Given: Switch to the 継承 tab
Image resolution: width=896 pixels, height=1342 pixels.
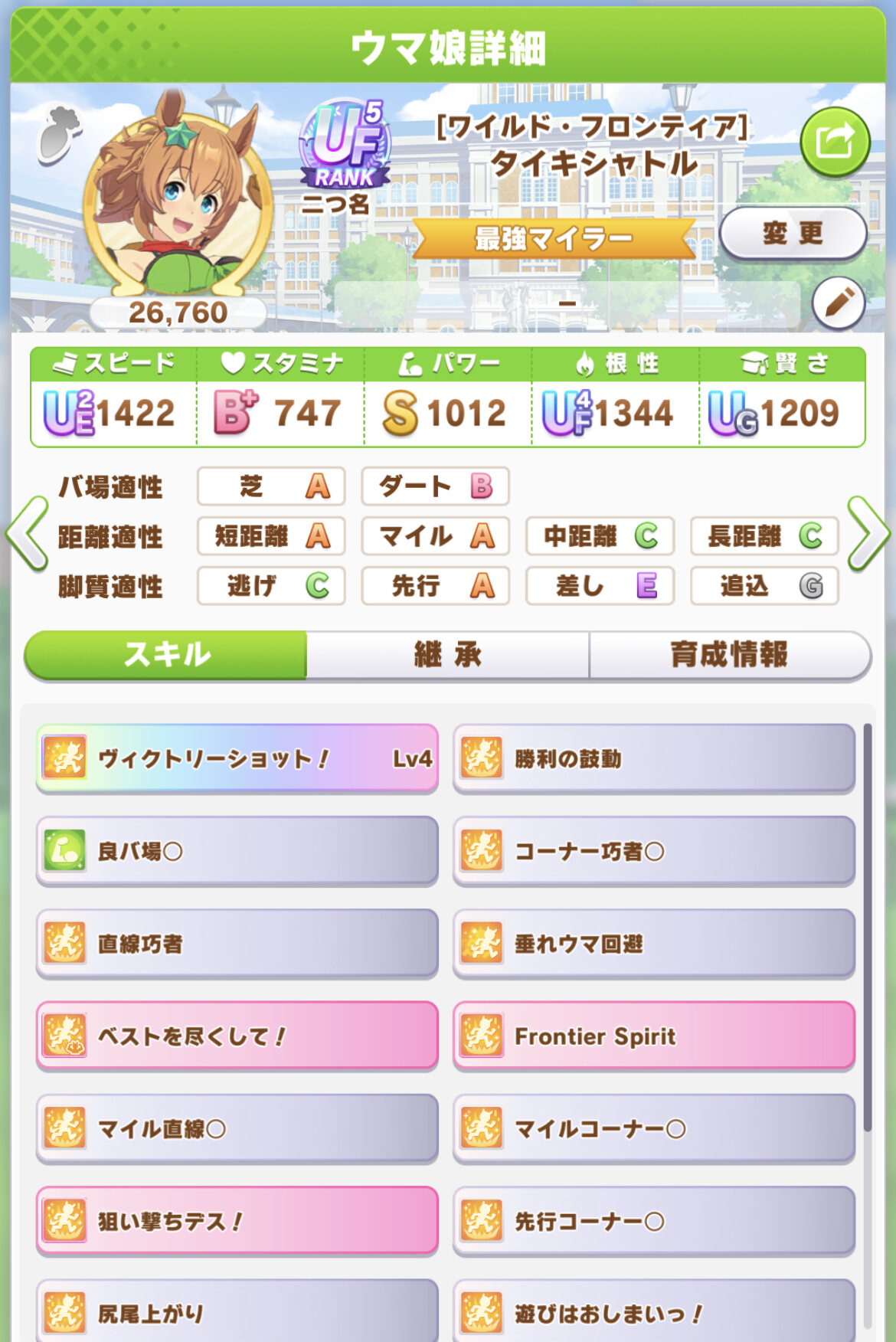Looking at the screenshot, I should click(448, 655).
